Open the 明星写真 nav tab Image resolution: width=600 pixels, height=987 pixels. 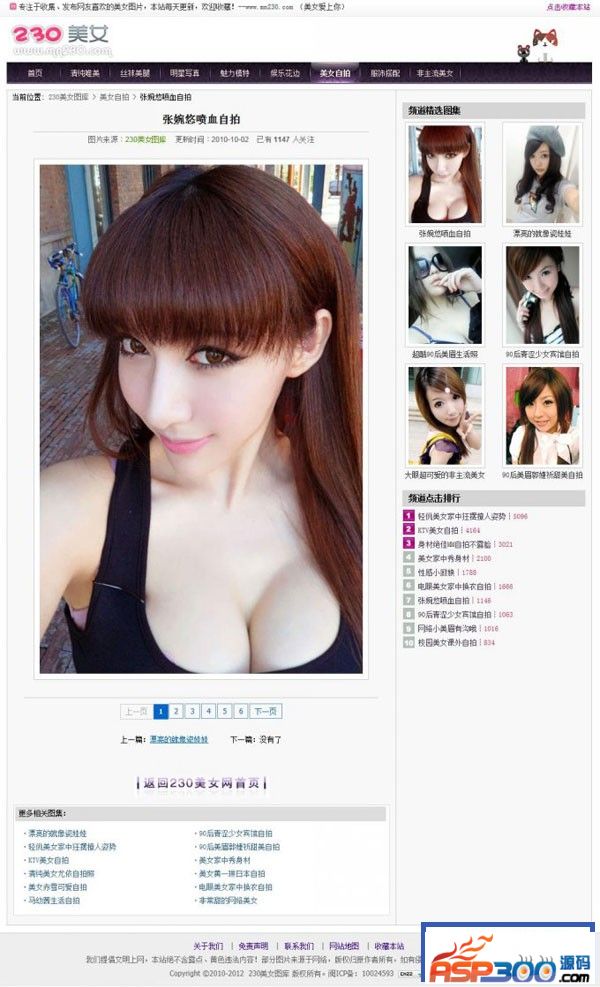point(185,73)
